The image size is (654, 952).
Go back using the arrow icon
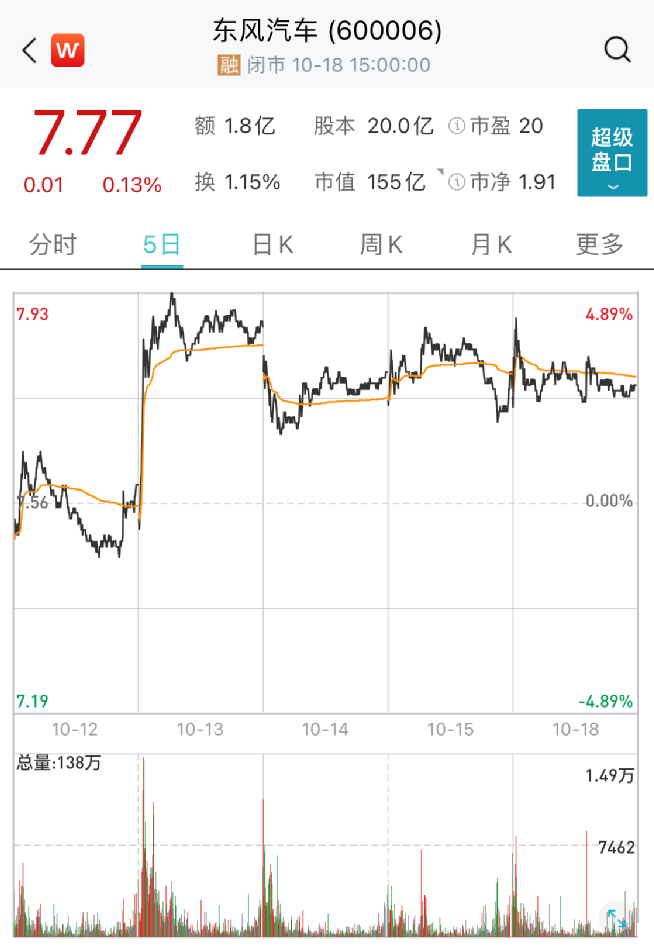click(29, 49)
